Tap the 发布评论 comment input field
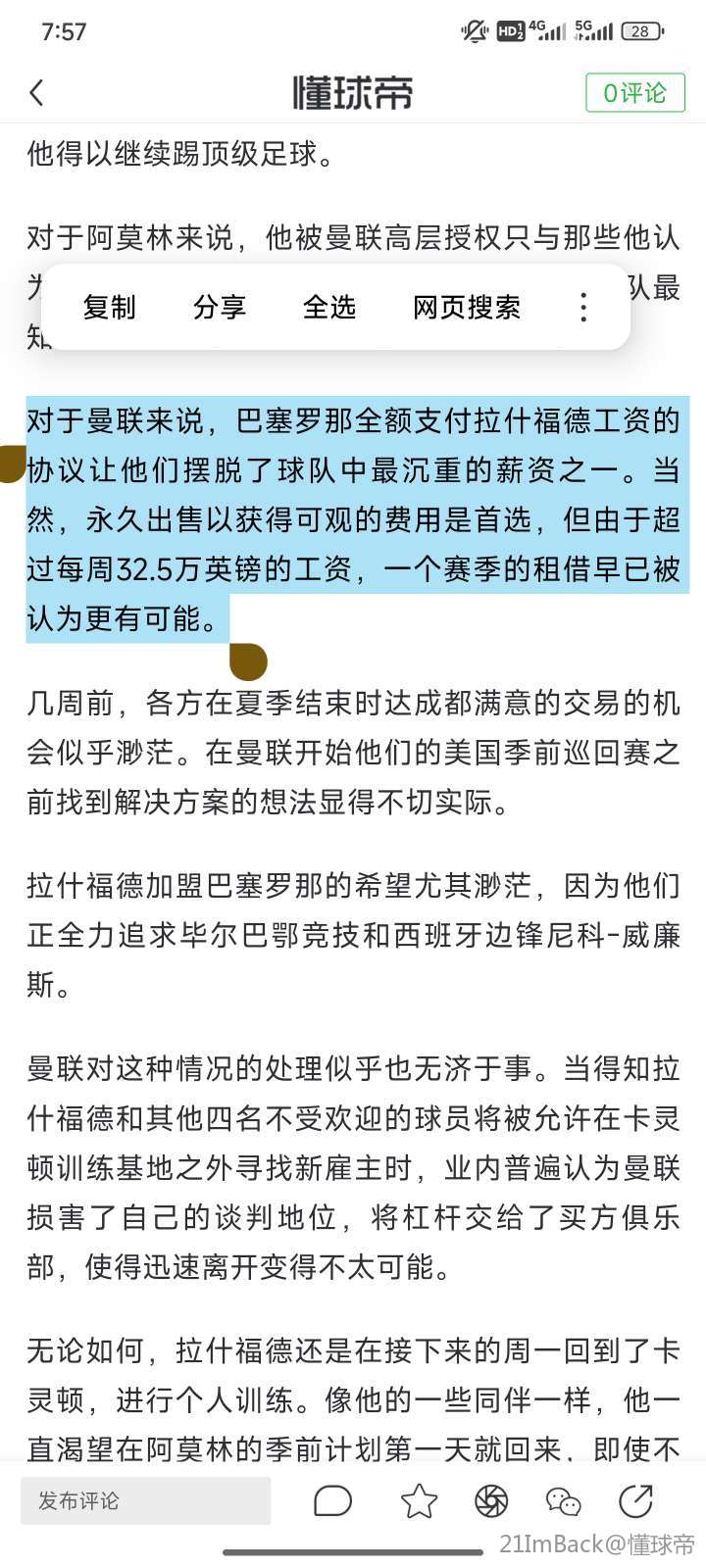 [145, 1500]
